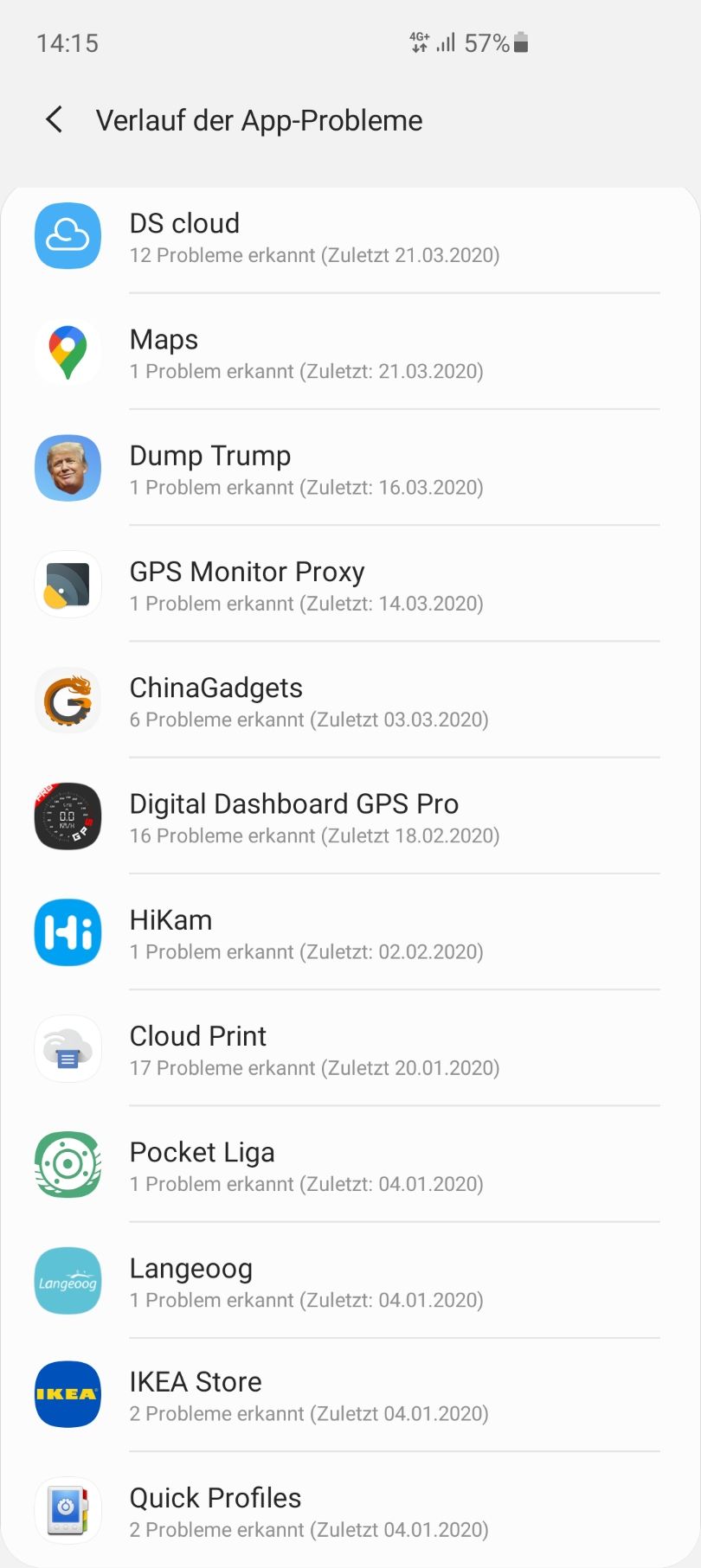This screenshot has height=1568, width=701.
Task: Open the Dump Trump row
Action: 346,469
